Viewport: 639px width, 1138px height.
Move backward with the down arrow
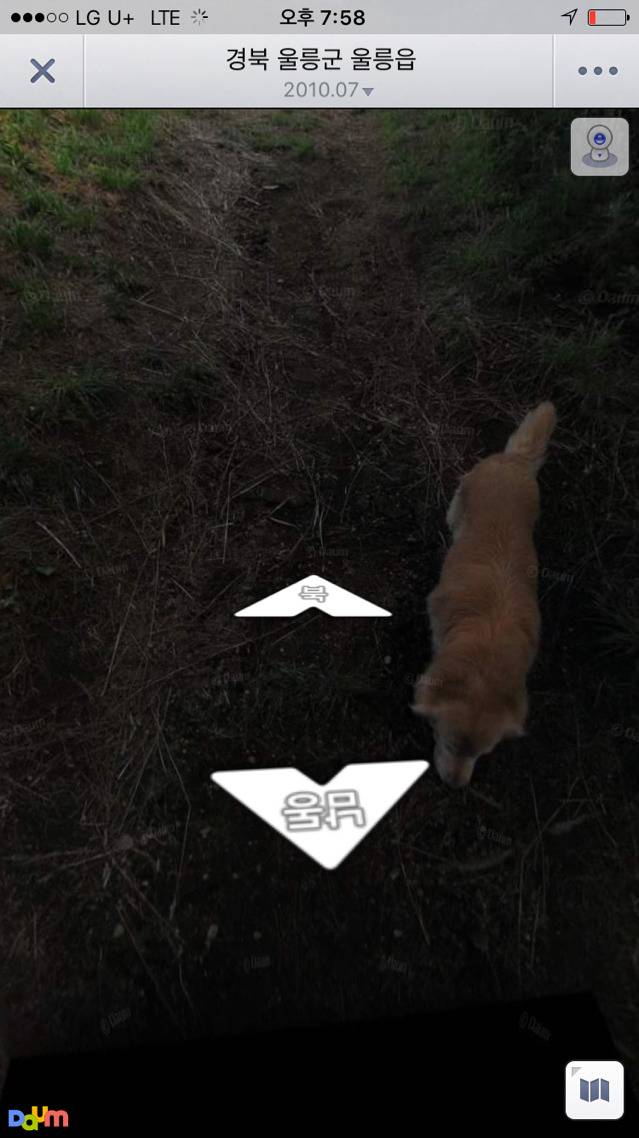[x=320, y=806]
